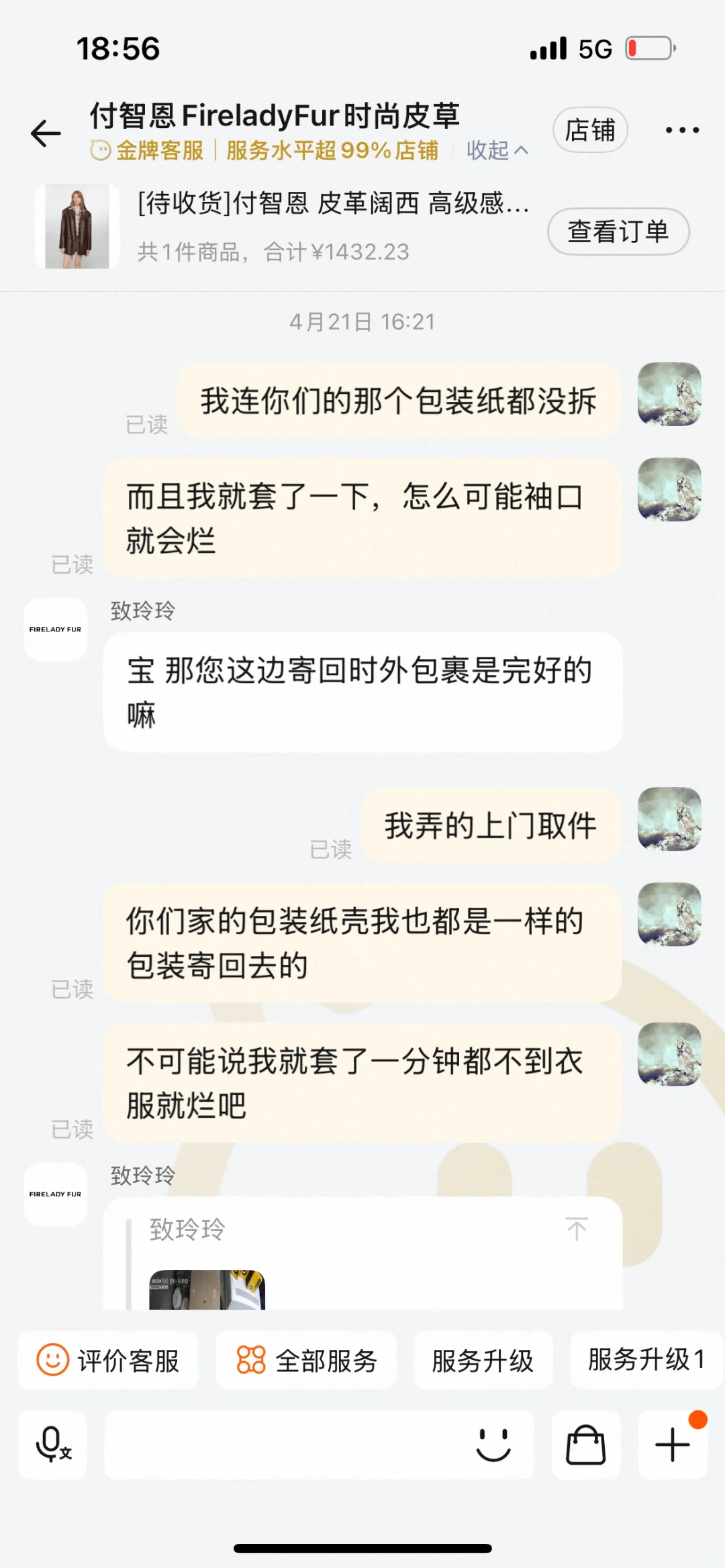Collapse the order banner via 收起
This screenshot has height=1568, width=725.
[x=491, y=150]
